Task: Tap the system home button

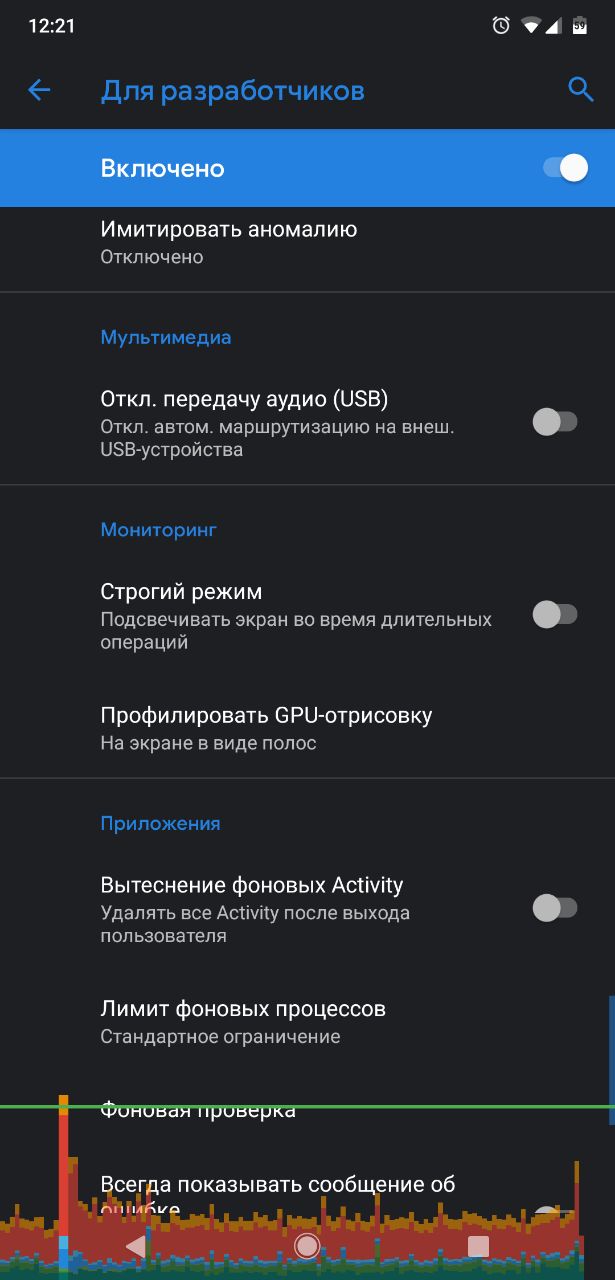Action: click(x=307, y=1246)
